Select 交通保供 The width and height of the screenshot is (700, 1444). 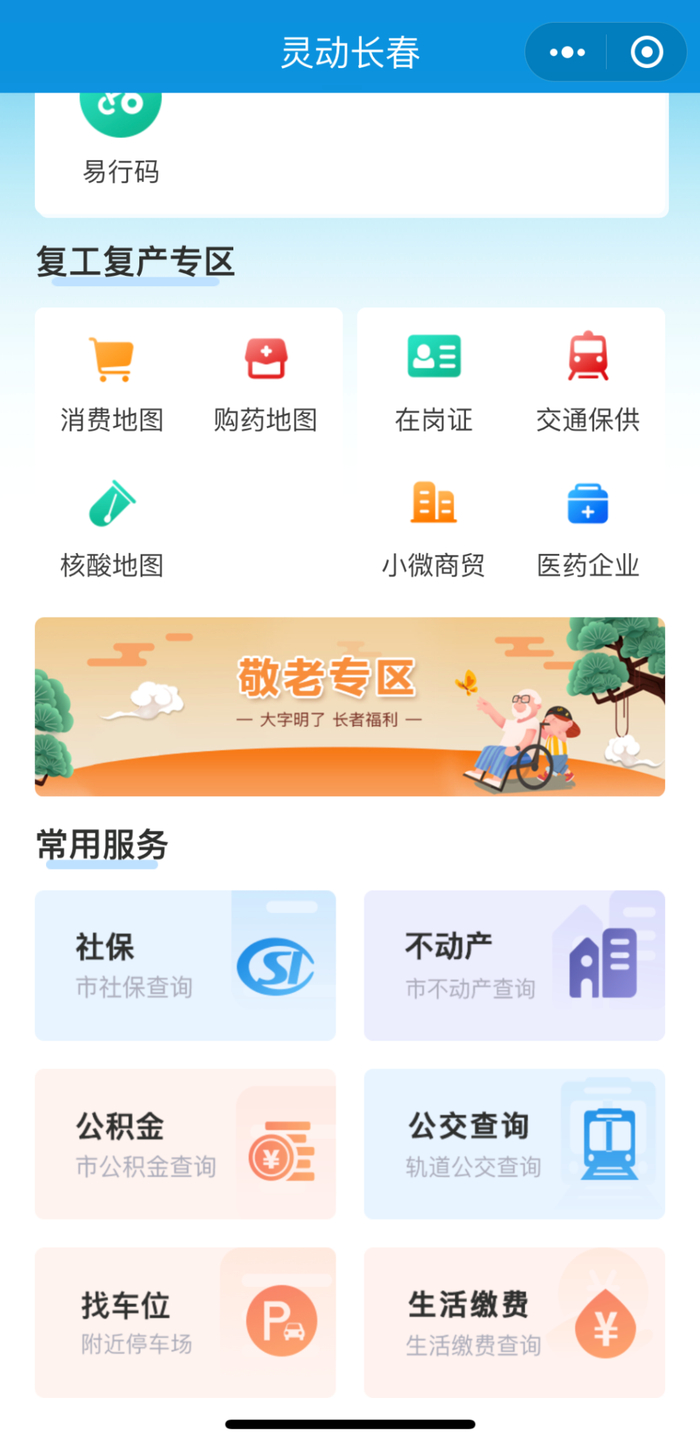point(587,384)
